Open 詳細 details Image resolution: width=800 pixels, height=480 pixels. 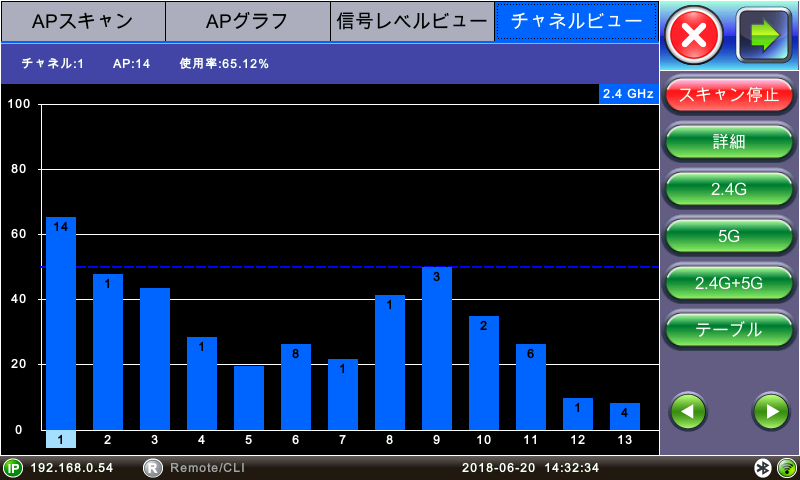729,142
